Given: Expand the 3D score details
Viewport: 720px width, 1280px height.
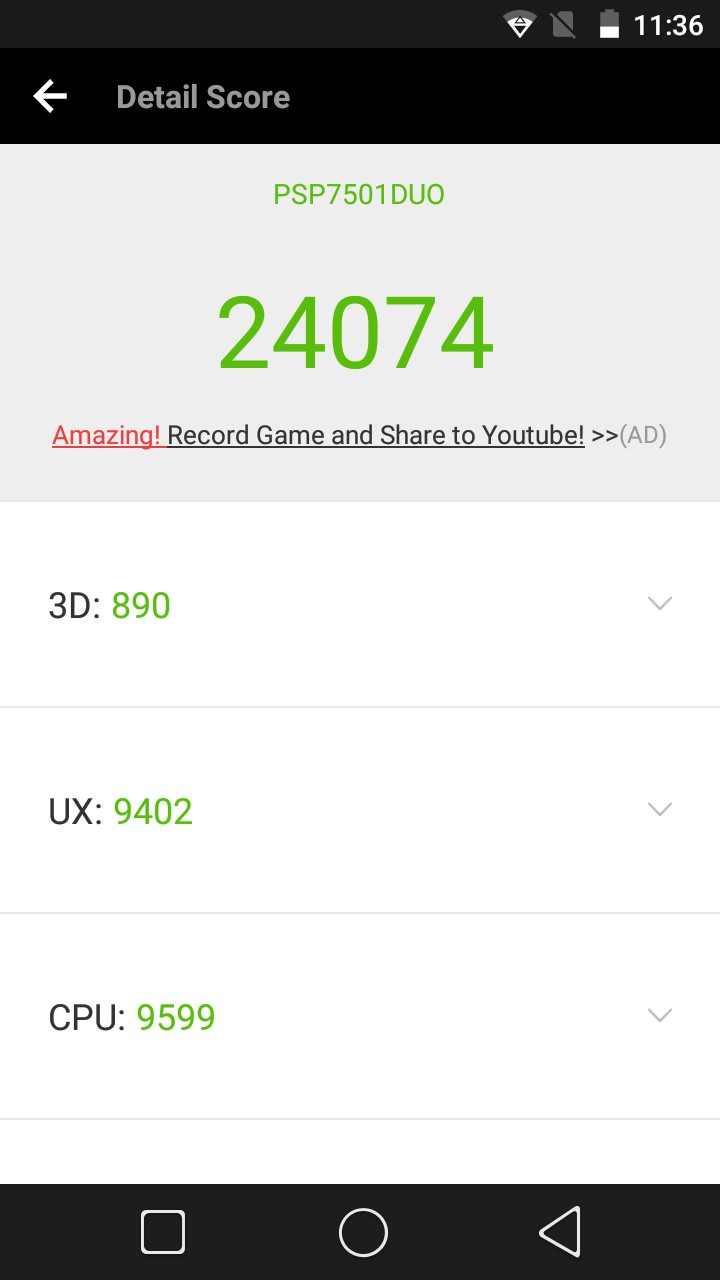Looking at the screenshot, I should tap(659, 604).
